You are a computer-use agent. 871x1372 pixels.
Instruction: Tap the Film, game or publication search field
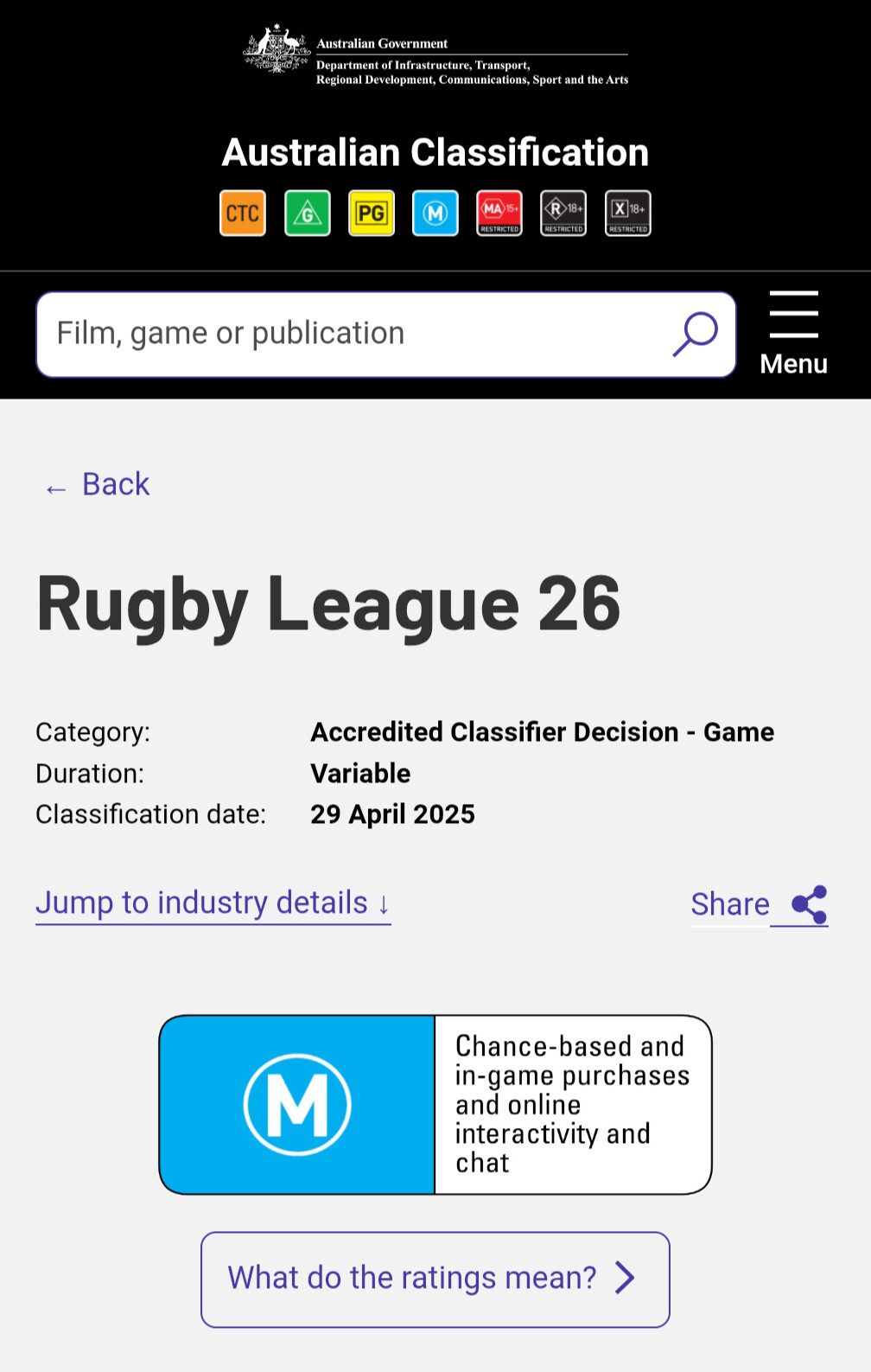pos(346,334)
